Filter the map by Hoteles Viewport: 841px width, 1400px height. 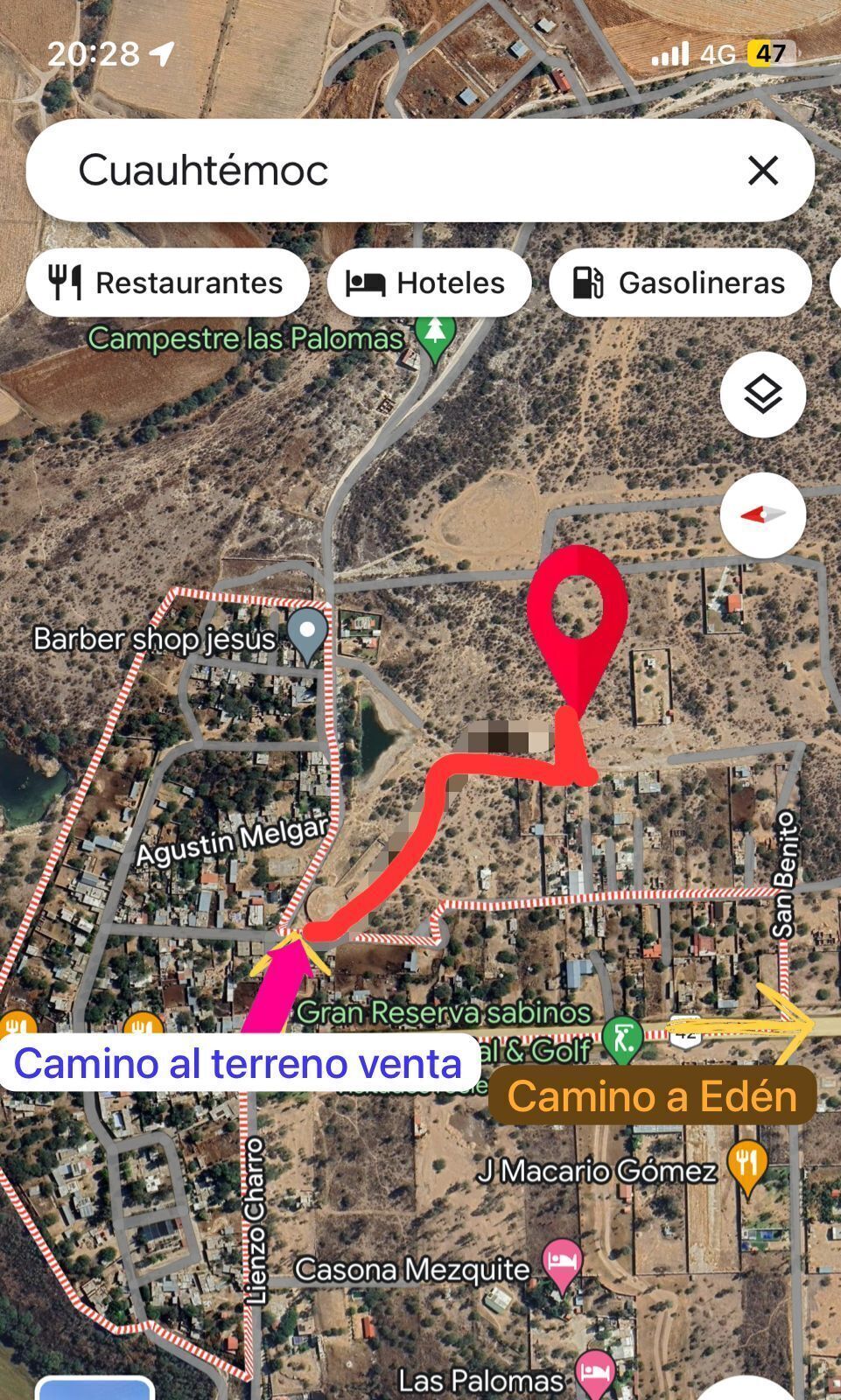[x=429, y=283]
